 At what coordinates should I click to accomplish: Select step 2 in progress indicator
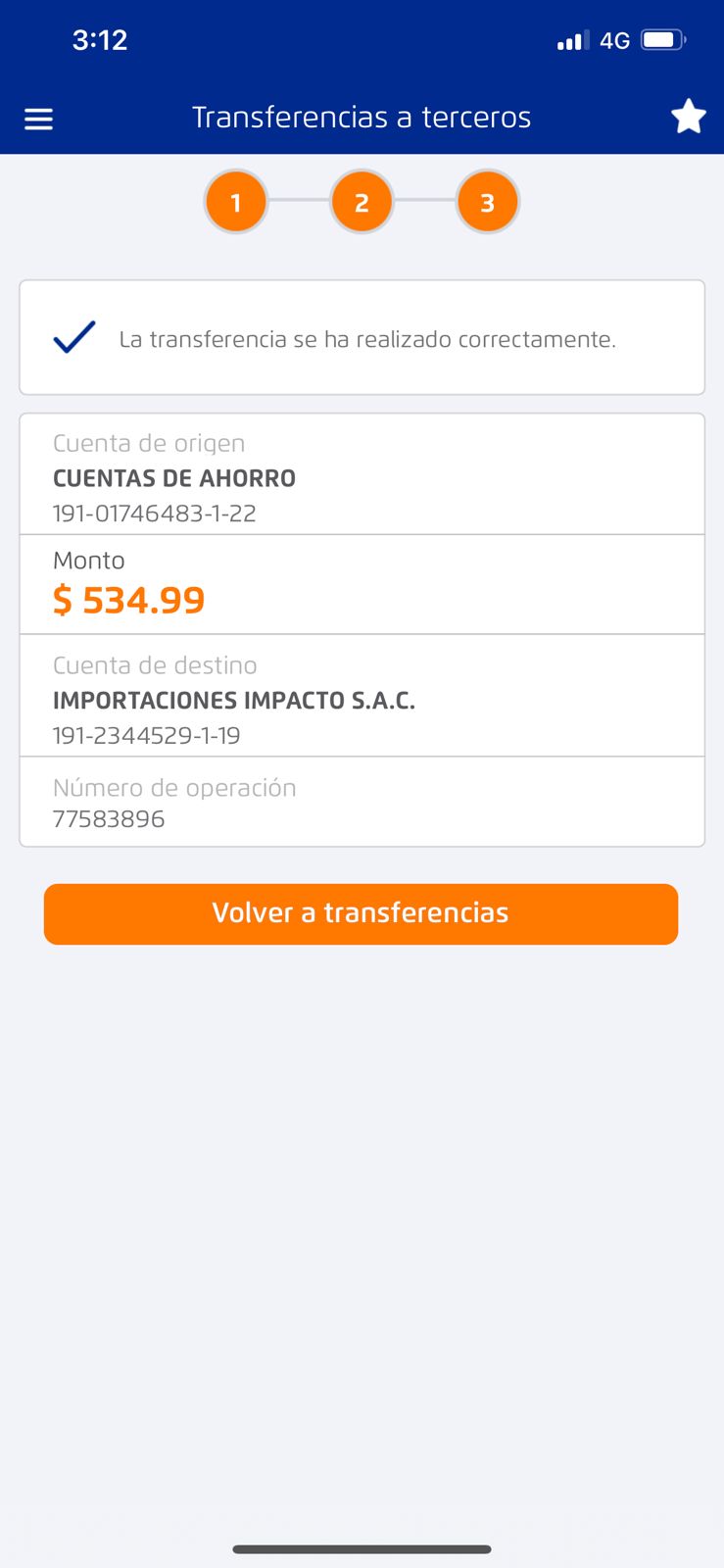point(362,202)
